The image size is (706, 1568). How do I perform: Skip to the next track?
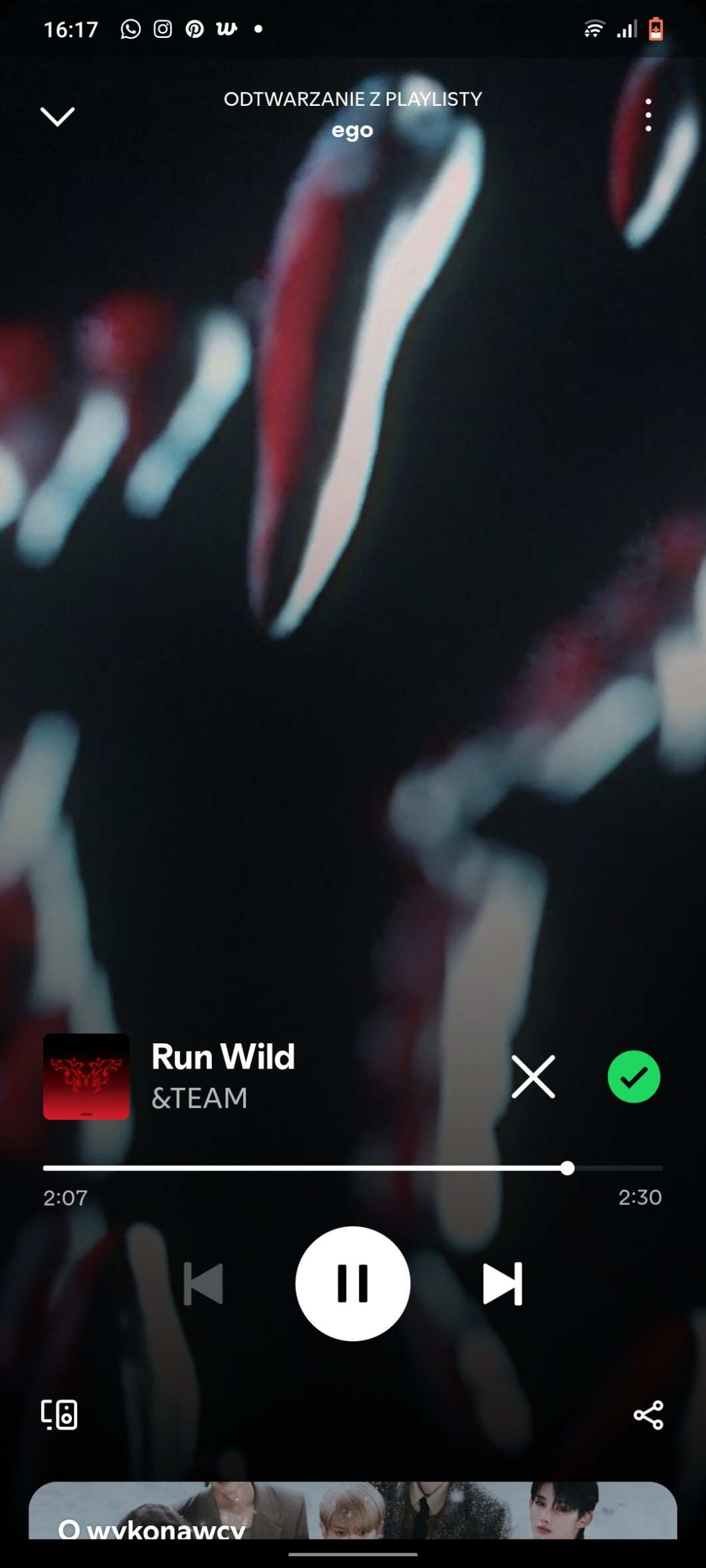click(502, 1283)
